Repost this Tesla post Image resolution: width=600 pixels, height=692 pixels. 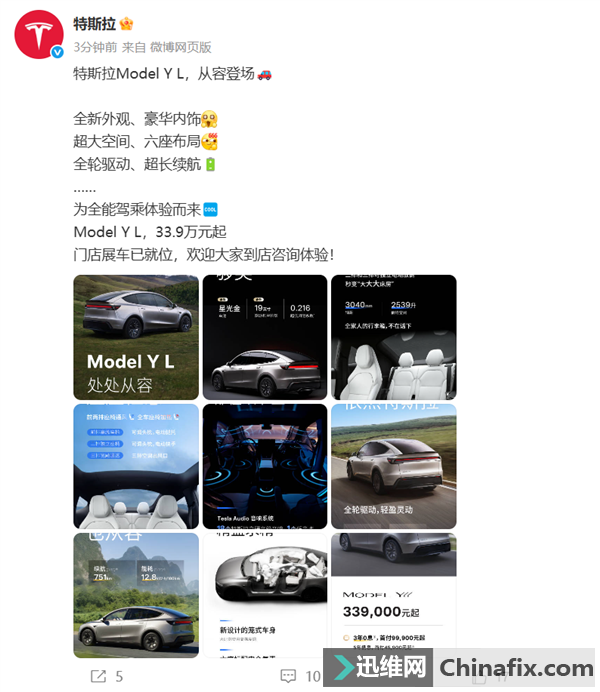coord(106,676)
